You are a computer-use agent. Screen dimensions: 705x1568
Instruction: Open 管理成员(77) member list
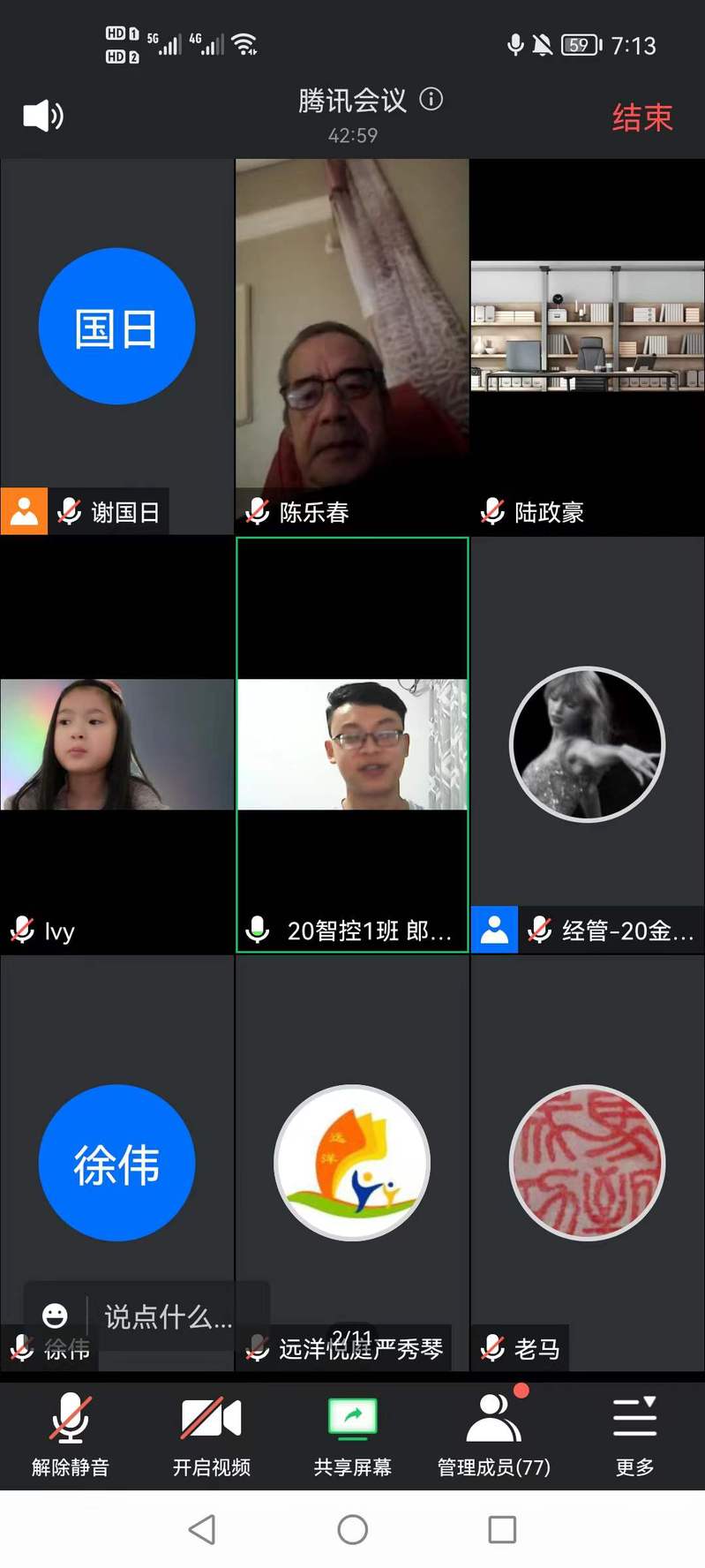493,1434
